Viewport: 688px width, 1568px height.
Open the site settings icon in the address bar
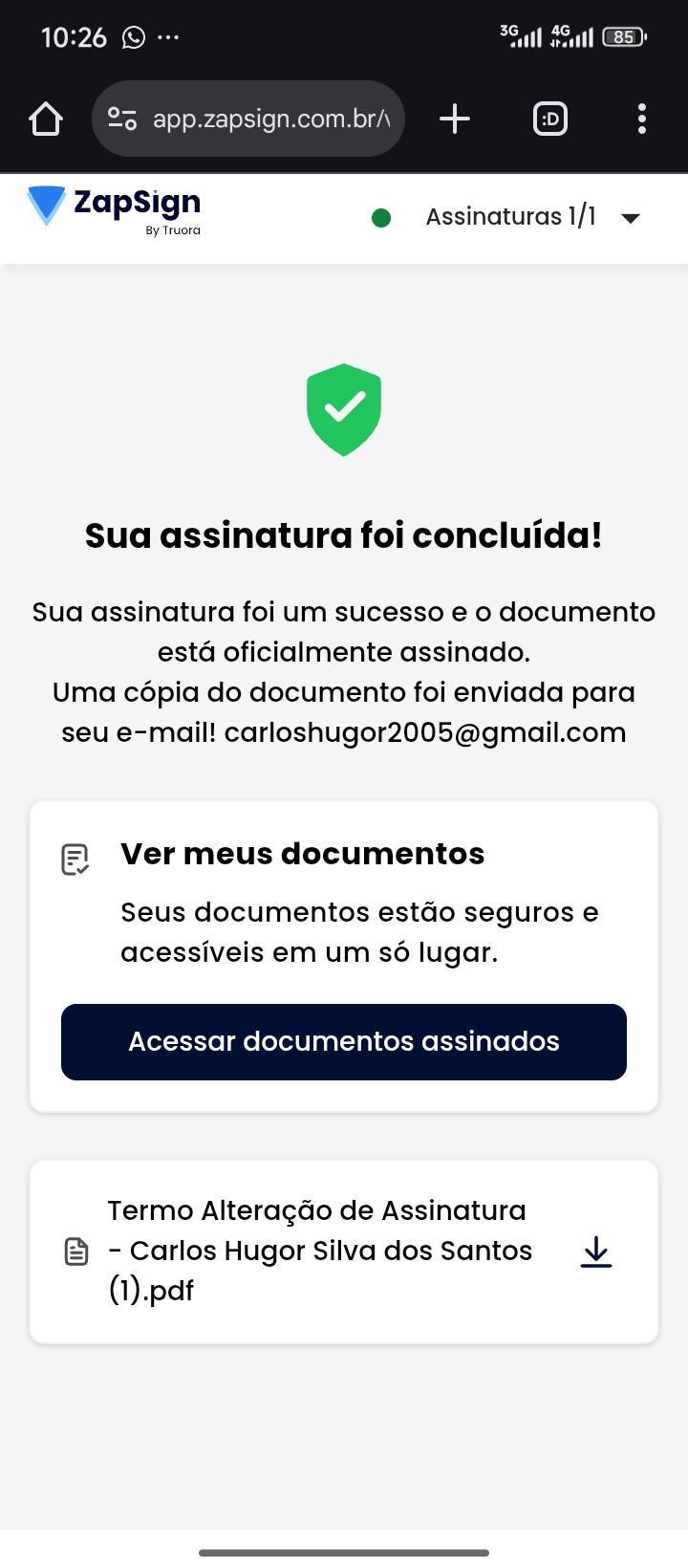pos(122,119)
